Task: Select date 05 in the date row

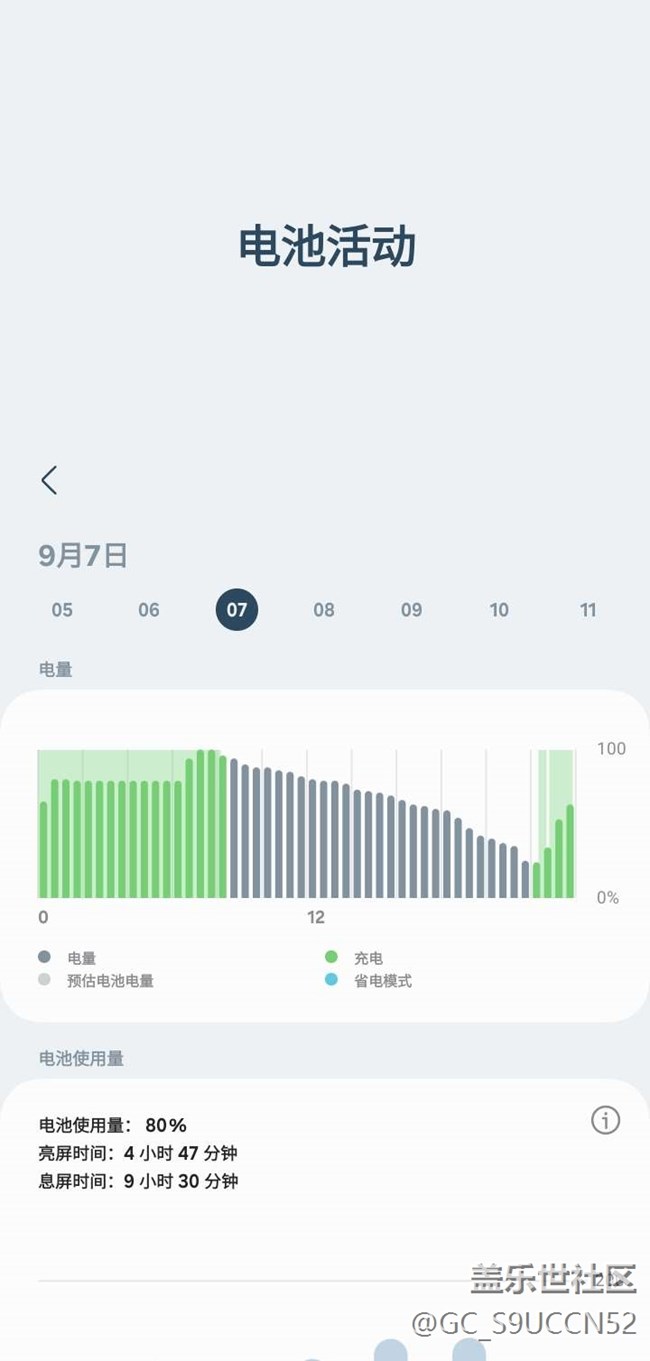Action: tap(62, 610)
